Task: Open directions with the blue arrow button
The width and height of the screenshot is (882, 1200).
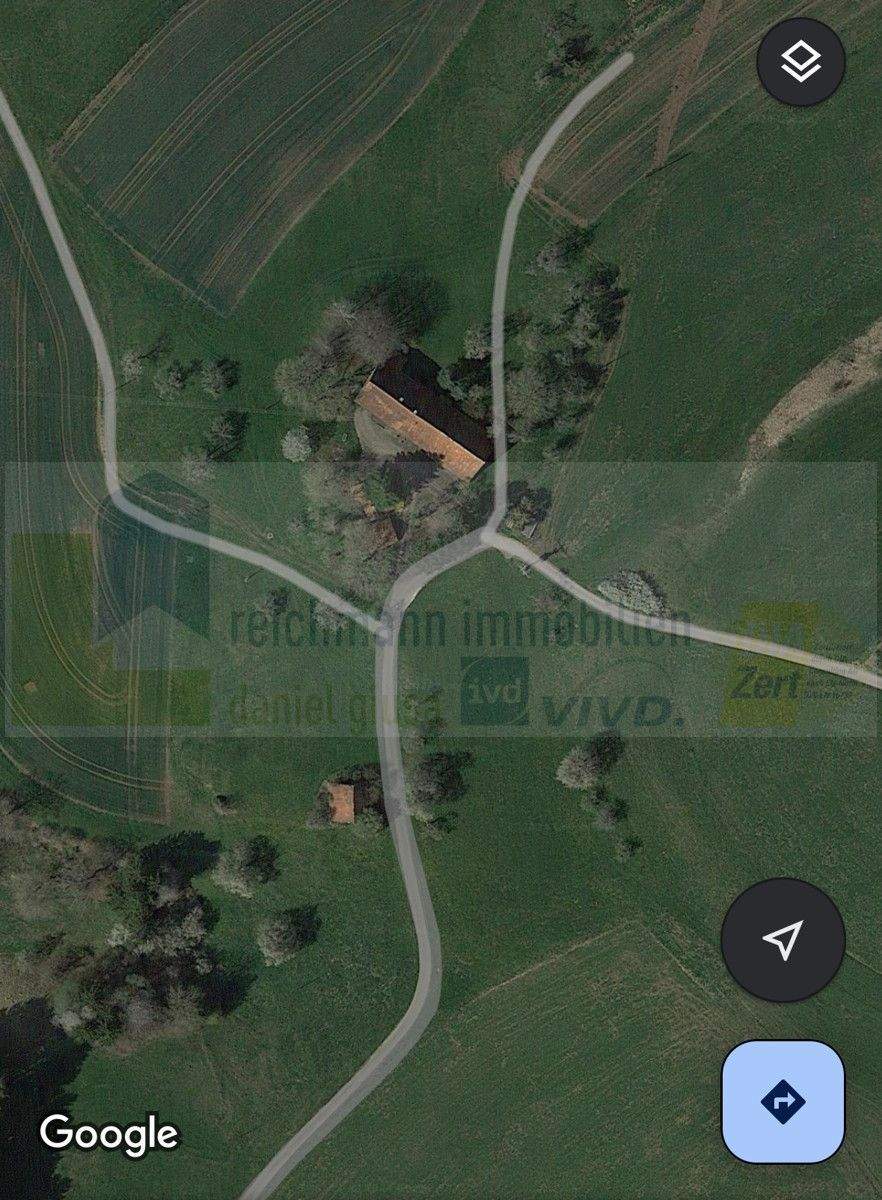Action: (x=783, y=1101)
